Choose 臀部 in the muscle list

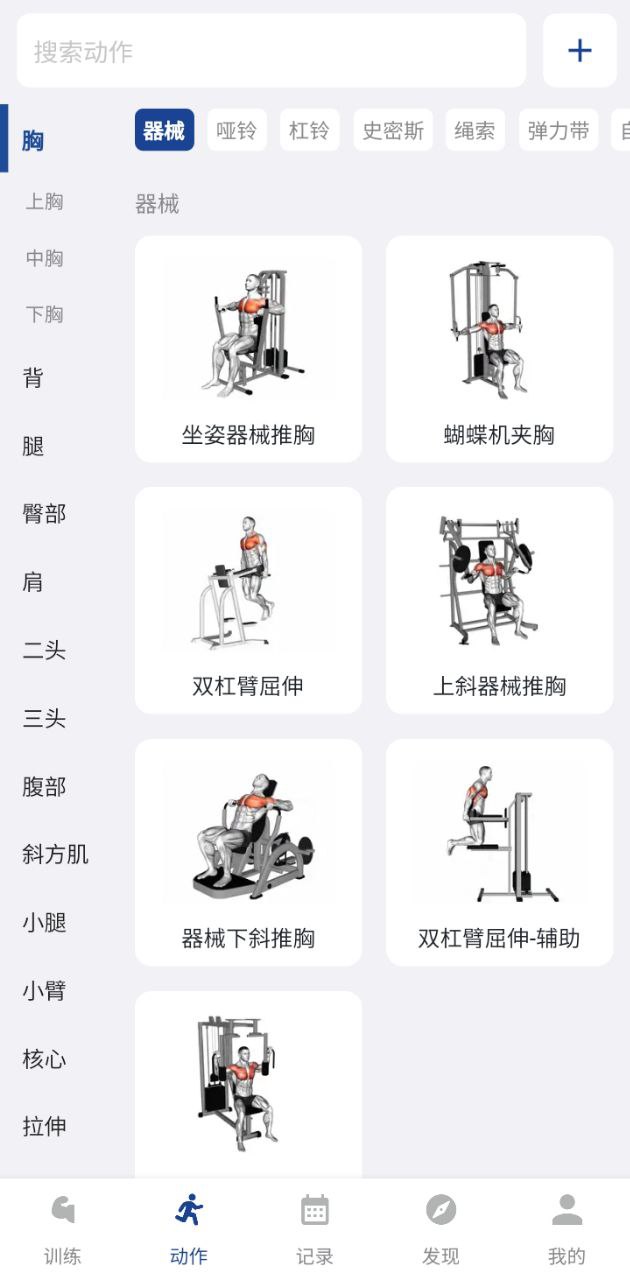click(x=44, y=514)
